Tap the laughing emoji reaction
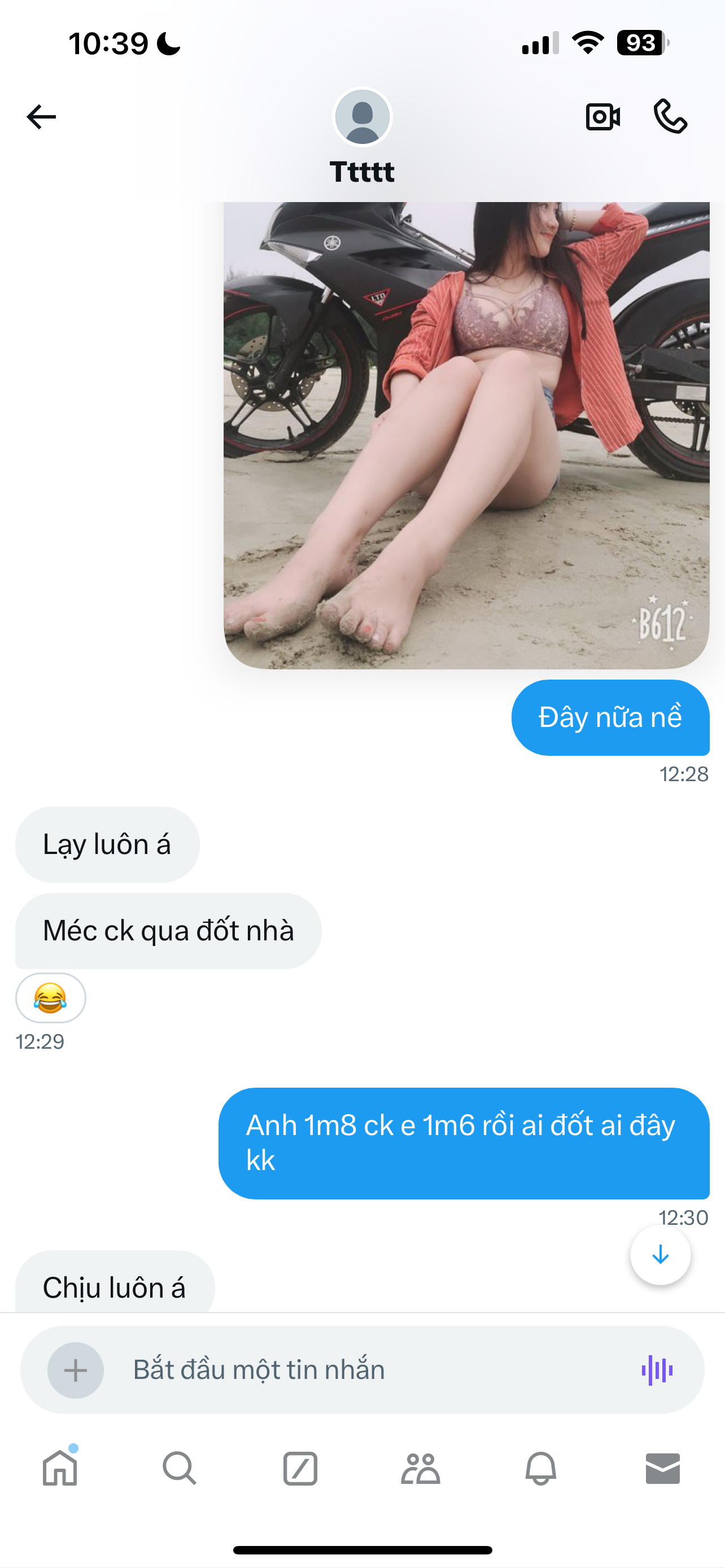 (50, 998)
